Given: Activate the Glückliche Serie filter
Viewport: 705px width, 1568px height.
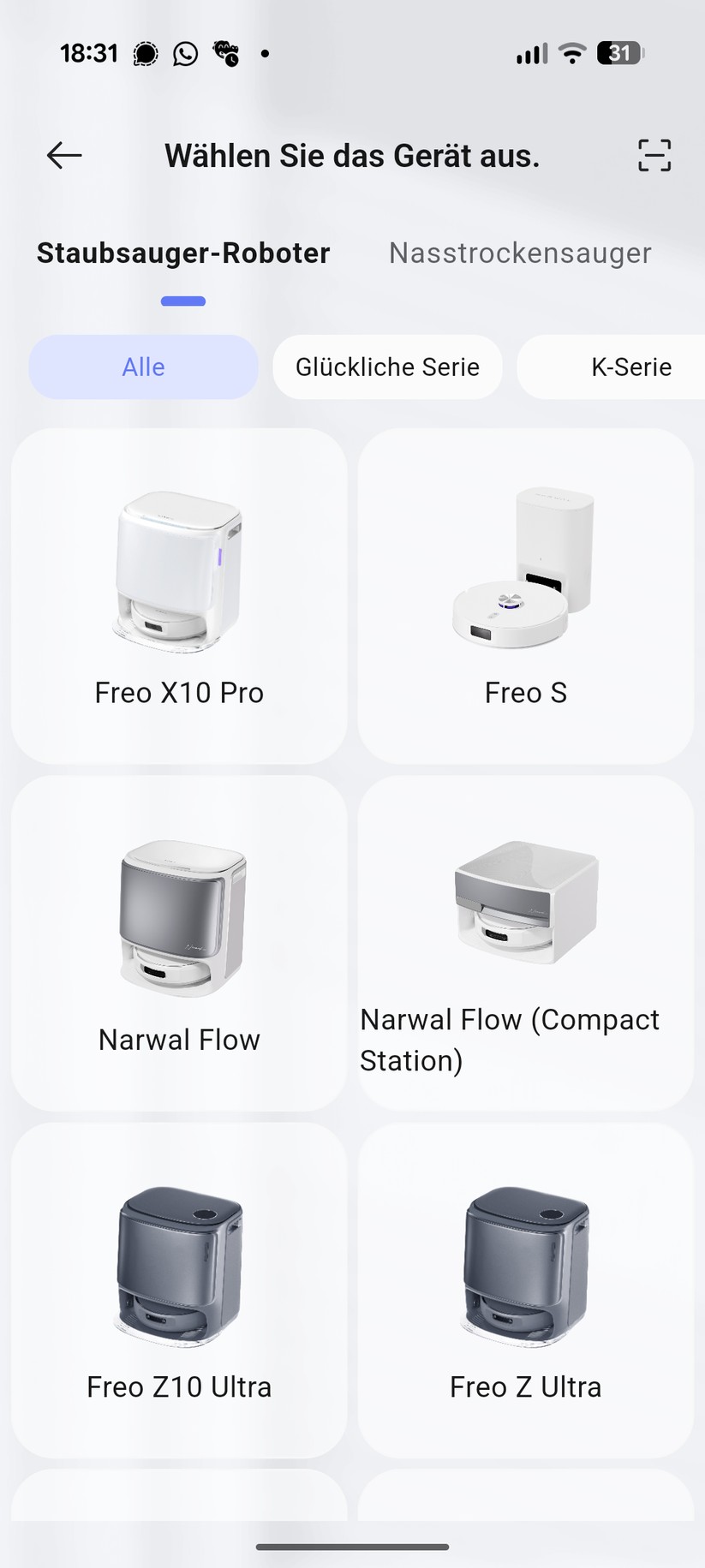Looking at the screenshot, I should click(x=387, y=367).
